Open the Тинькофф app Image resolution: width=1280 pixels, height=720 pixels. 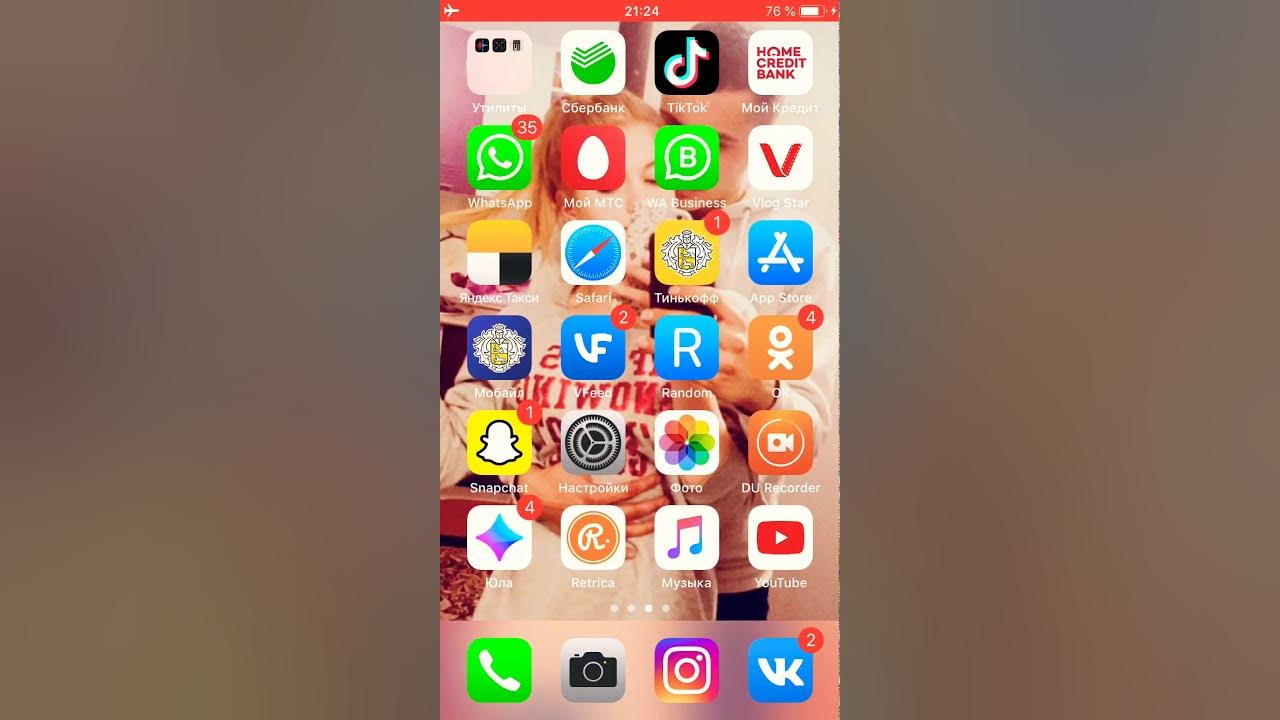tap(686, 253)
